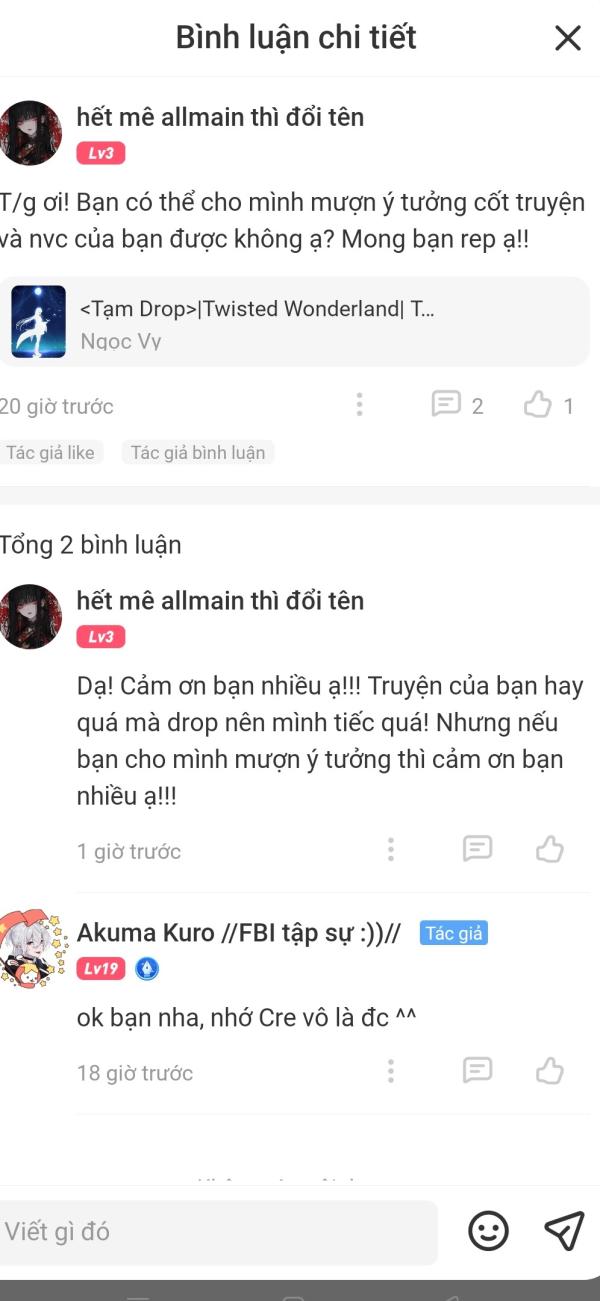Like the main comment with 1 like
The height and width of the screenshot is (1301, 600).
click(x=538, y=404)
